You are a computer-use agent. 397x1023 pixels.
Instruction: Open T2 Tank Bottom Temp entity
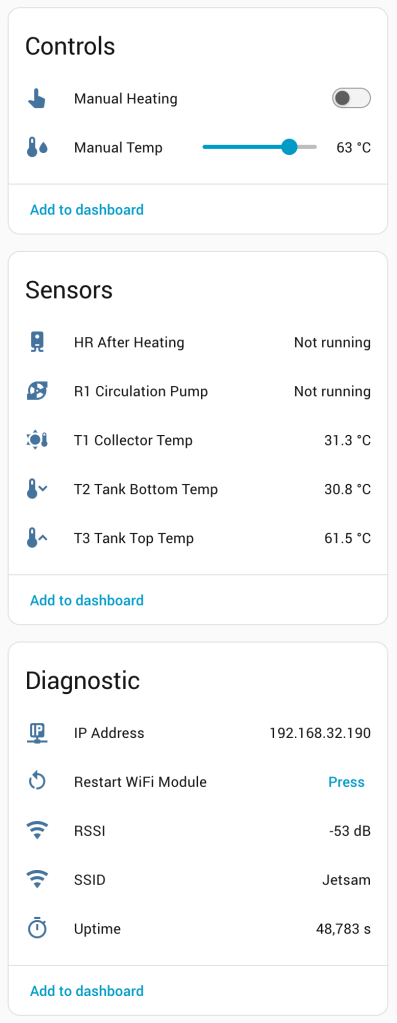198,489
